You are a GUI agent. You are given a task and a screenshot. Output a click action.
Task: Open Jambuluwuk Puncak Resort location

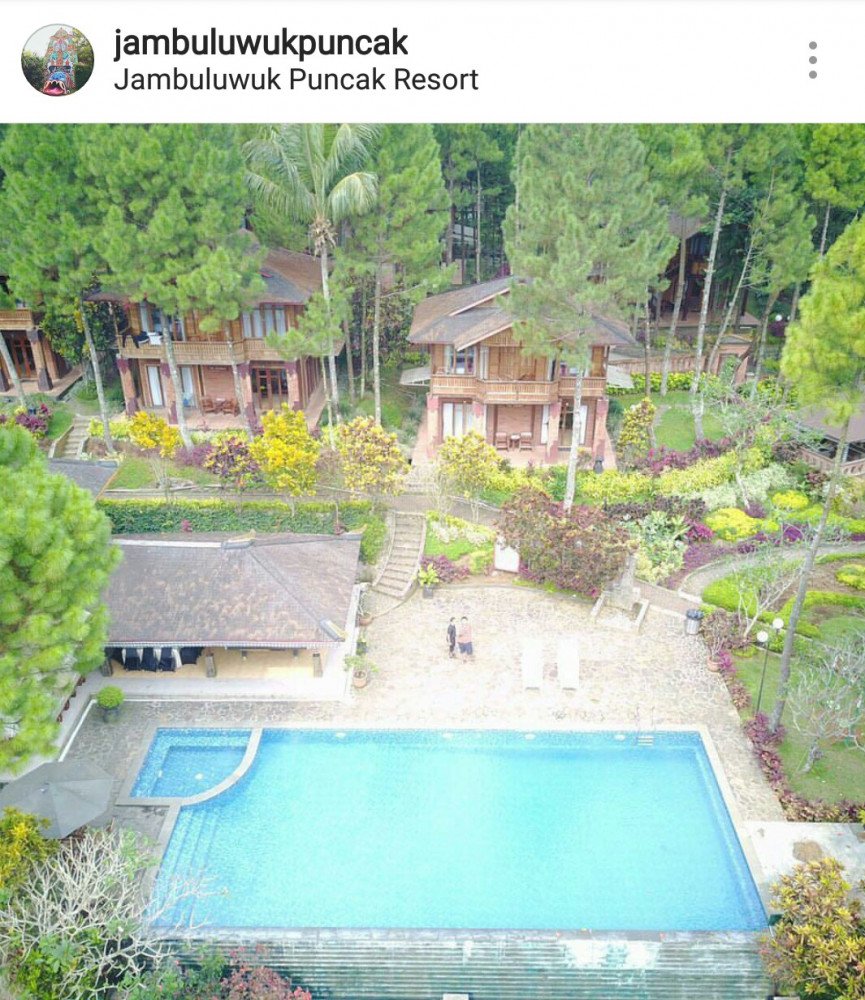point(296,80)
